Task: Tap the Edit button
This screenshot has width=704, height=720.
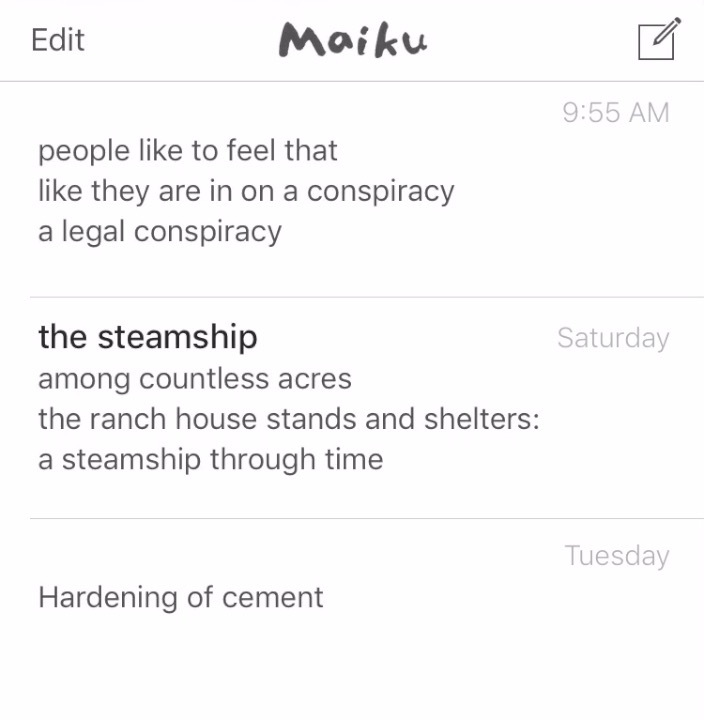Action: [x=58, y=40]
